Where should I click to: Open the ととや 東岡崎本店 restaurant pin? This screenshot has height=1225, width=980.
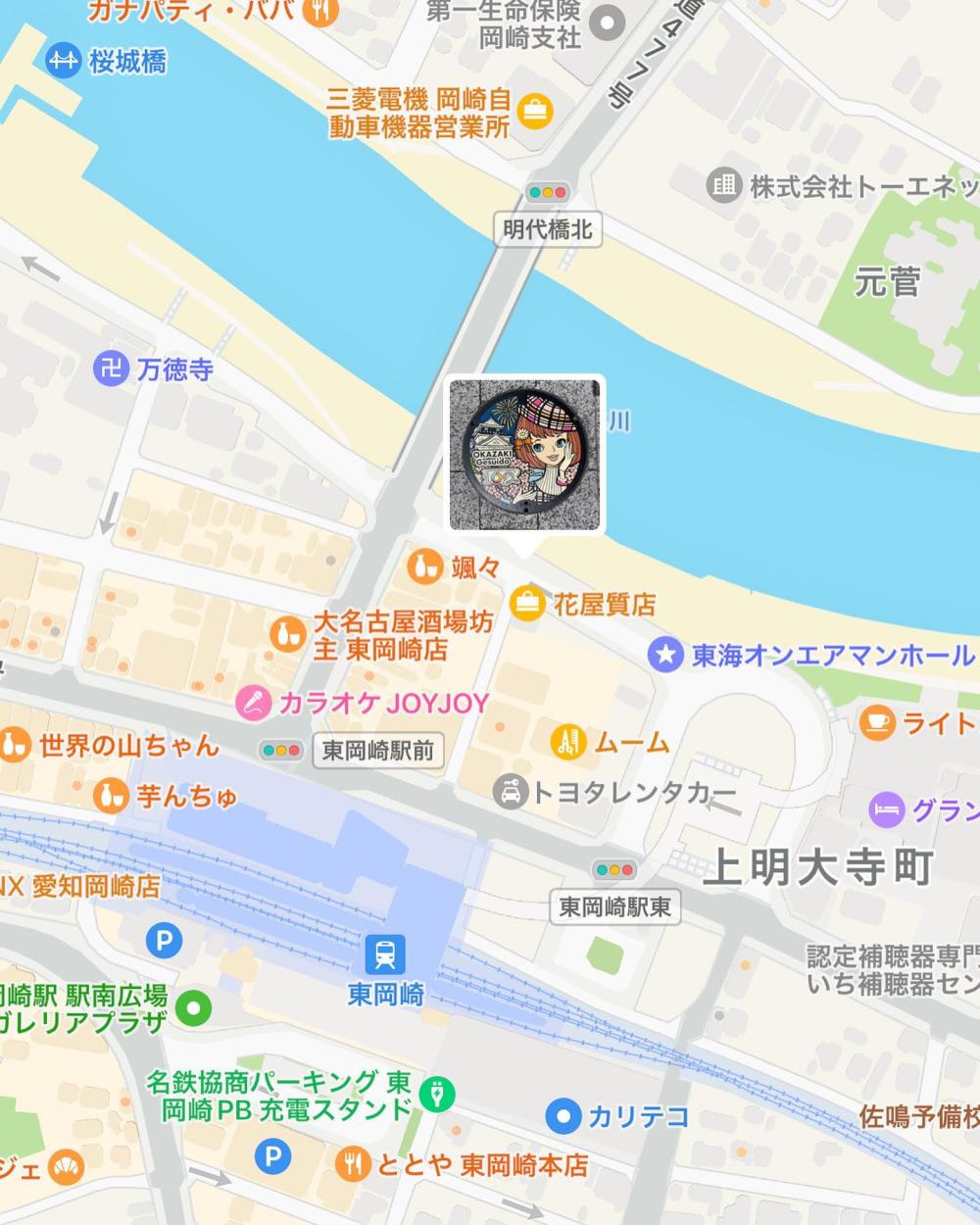[x=353, y=1164]
